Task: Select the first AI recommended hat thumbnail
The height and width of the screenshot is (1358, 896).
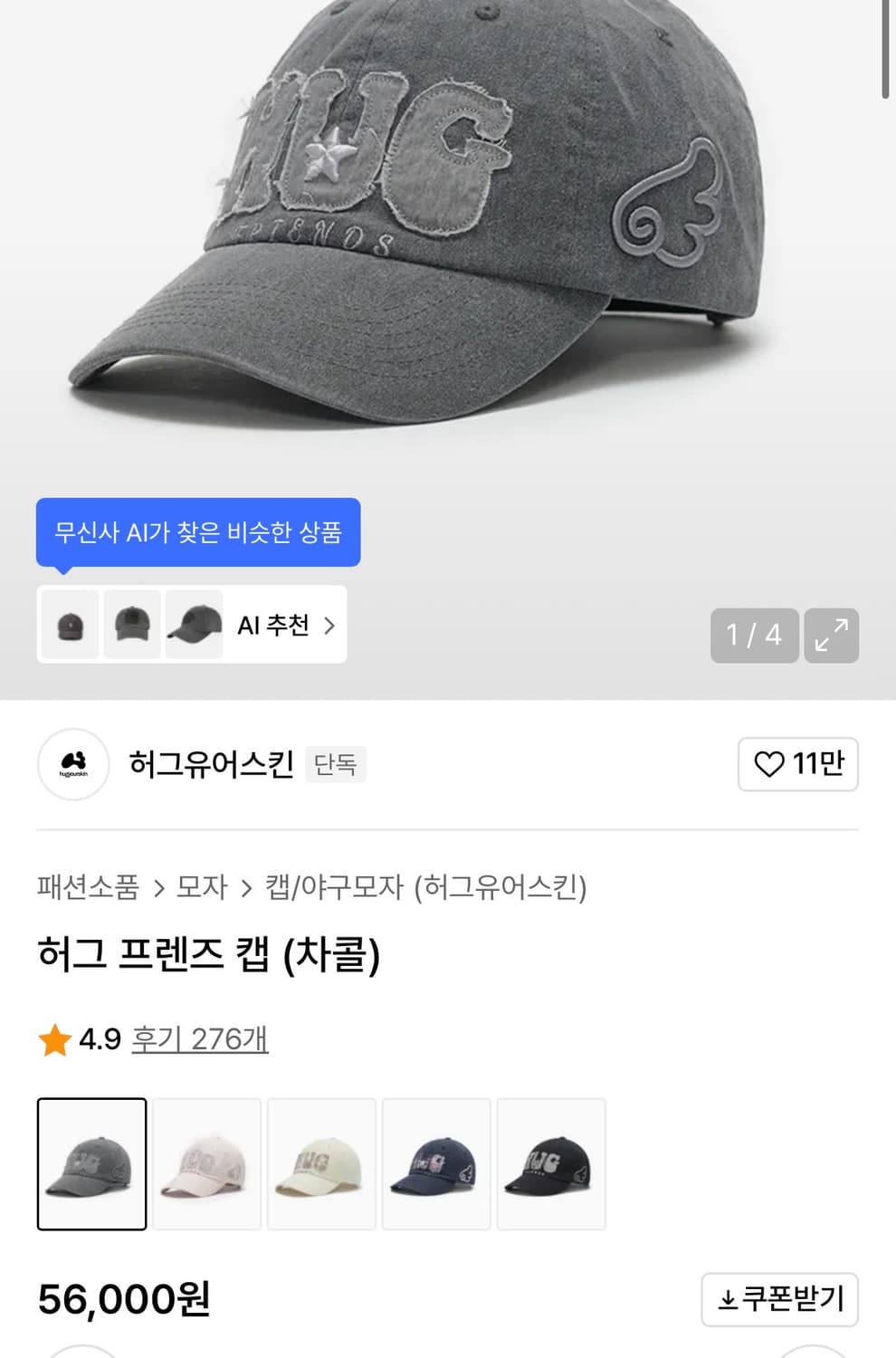Action: coord(69,626)
